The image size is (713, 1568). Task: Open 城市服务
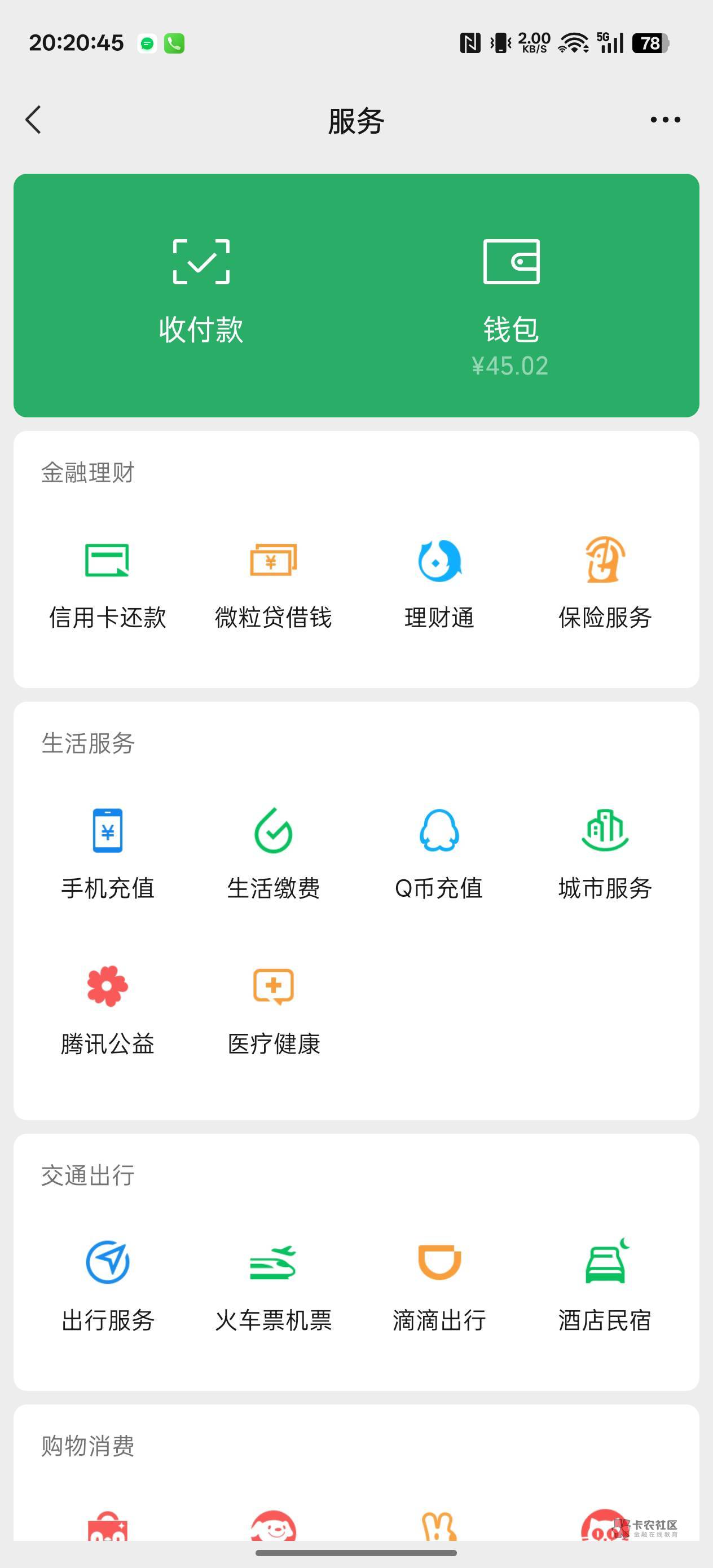coord(605,853)
